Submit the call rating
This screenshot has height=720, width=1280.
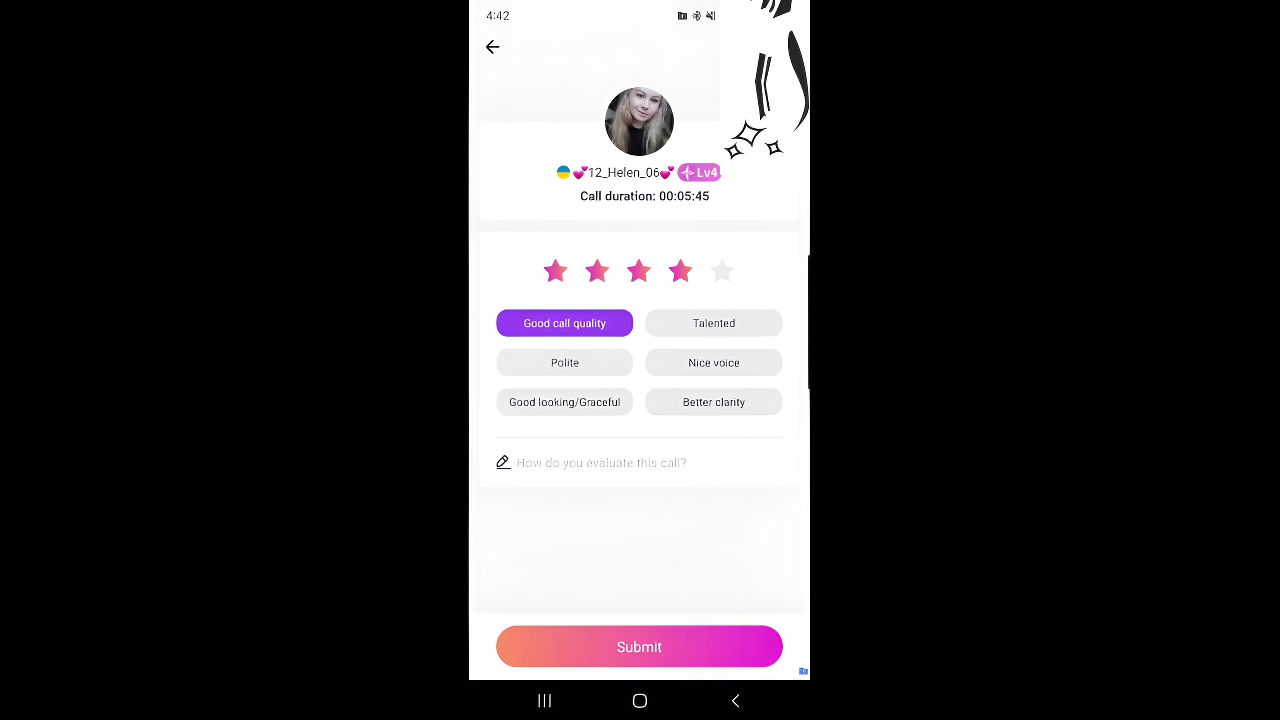(x=639, y=647)
